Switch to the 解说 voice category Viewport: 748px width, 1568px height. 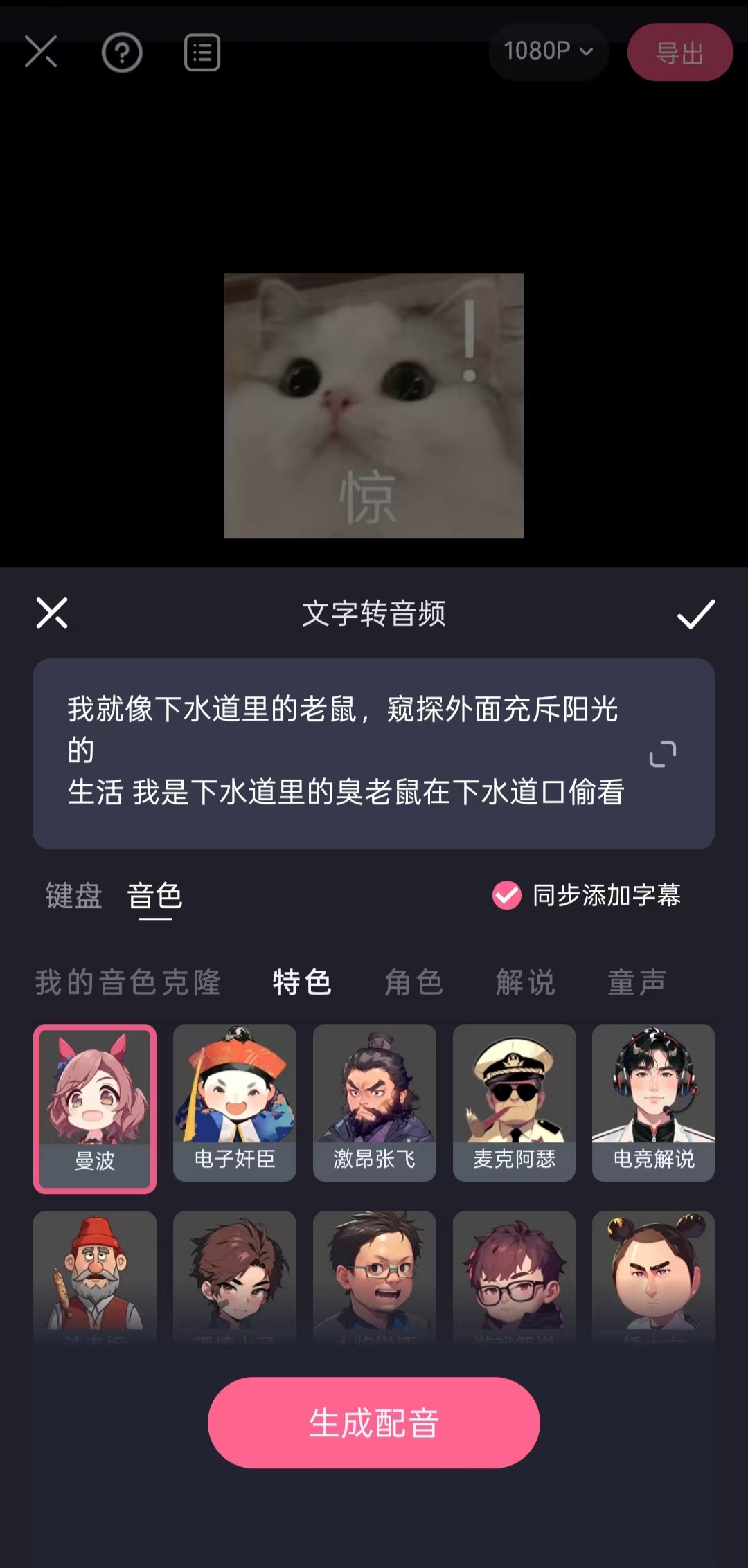[x=525, y=982]
